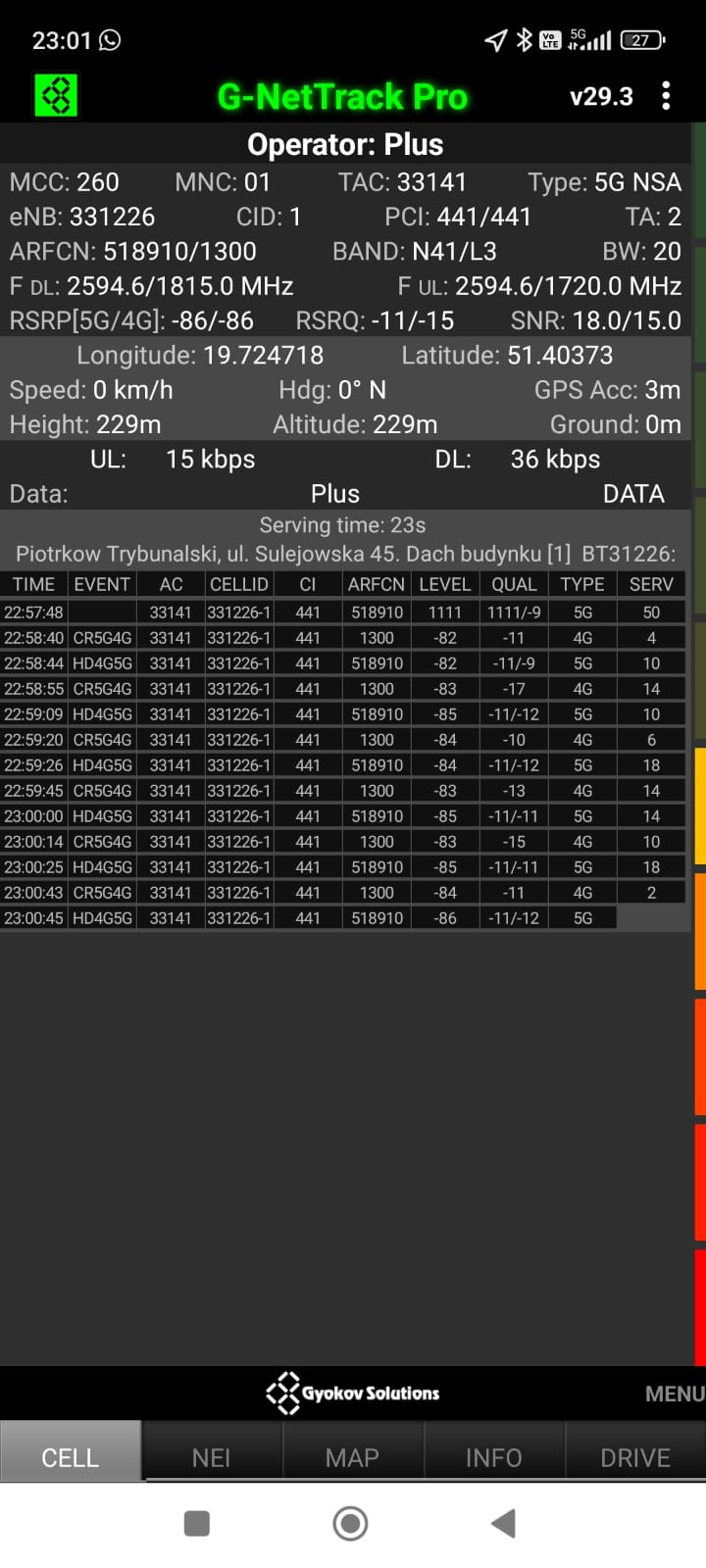Open the INFO tab
The height and width of the screenshot is (1568, 706).
tap(493, 1457)
